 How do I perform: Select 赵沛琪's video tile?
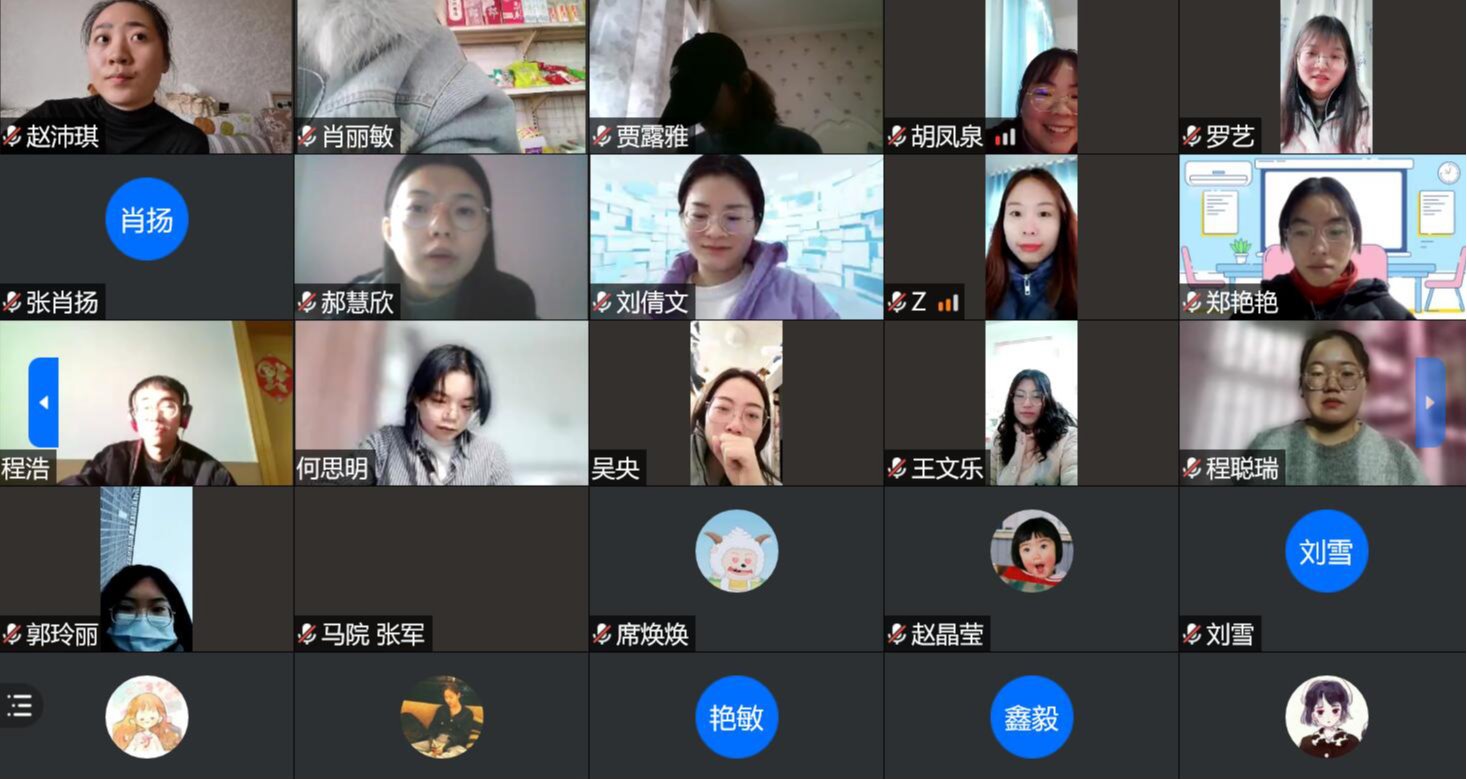[146, 76]
